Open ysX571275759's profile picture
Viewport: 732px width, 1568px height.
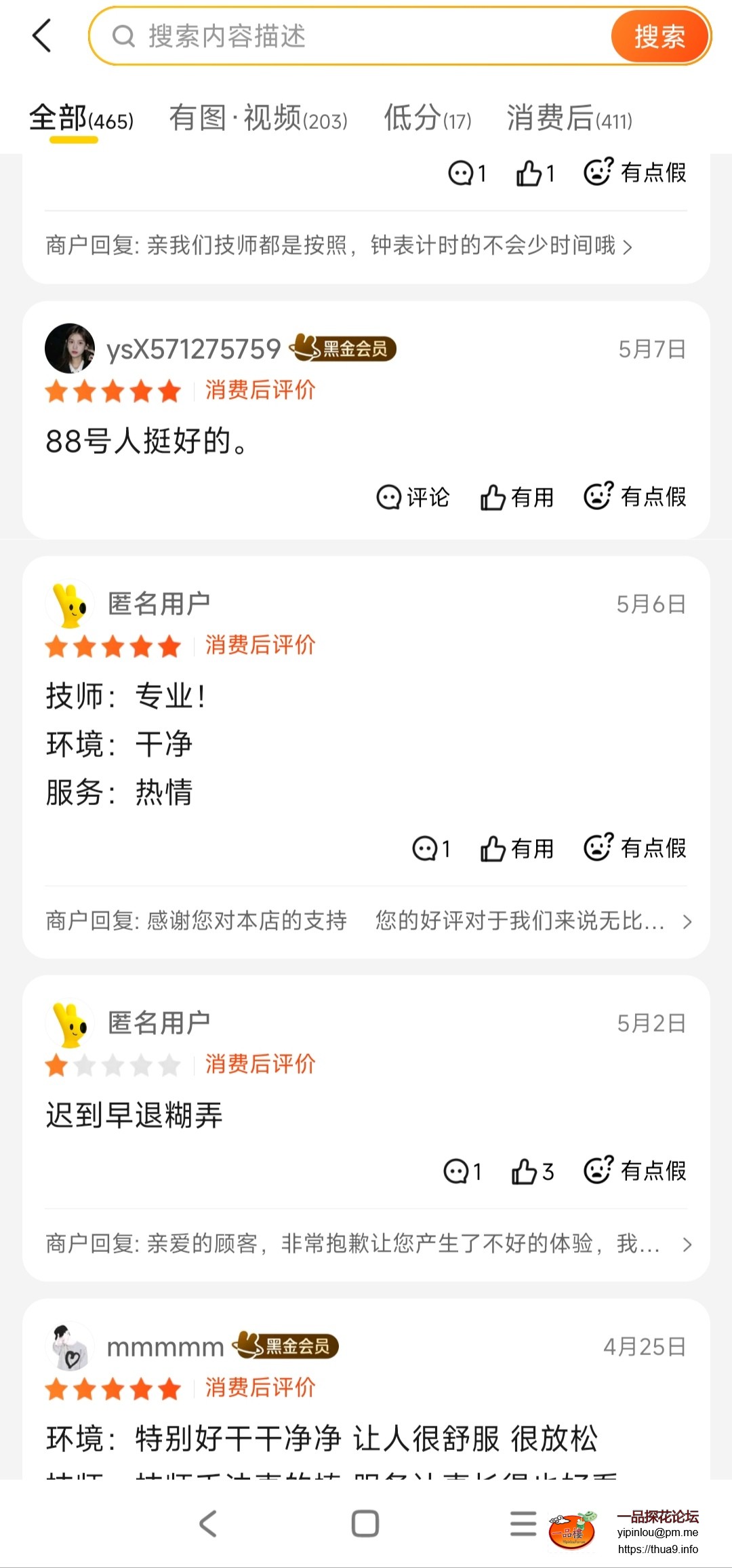click(70, 349)
